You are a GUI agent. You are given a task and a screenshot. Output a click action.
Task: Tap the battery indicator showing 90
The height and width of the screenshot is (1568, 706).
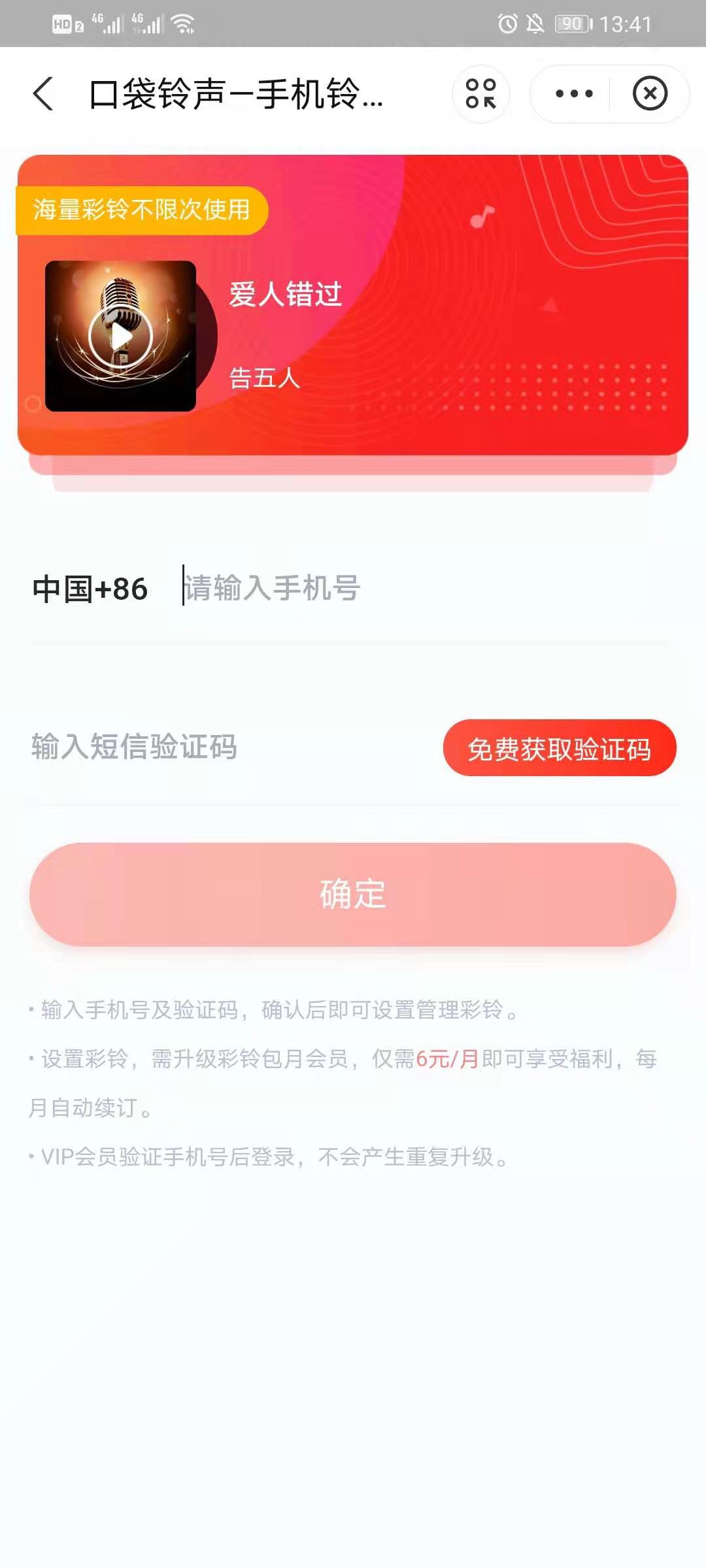[x=572, y=24]
